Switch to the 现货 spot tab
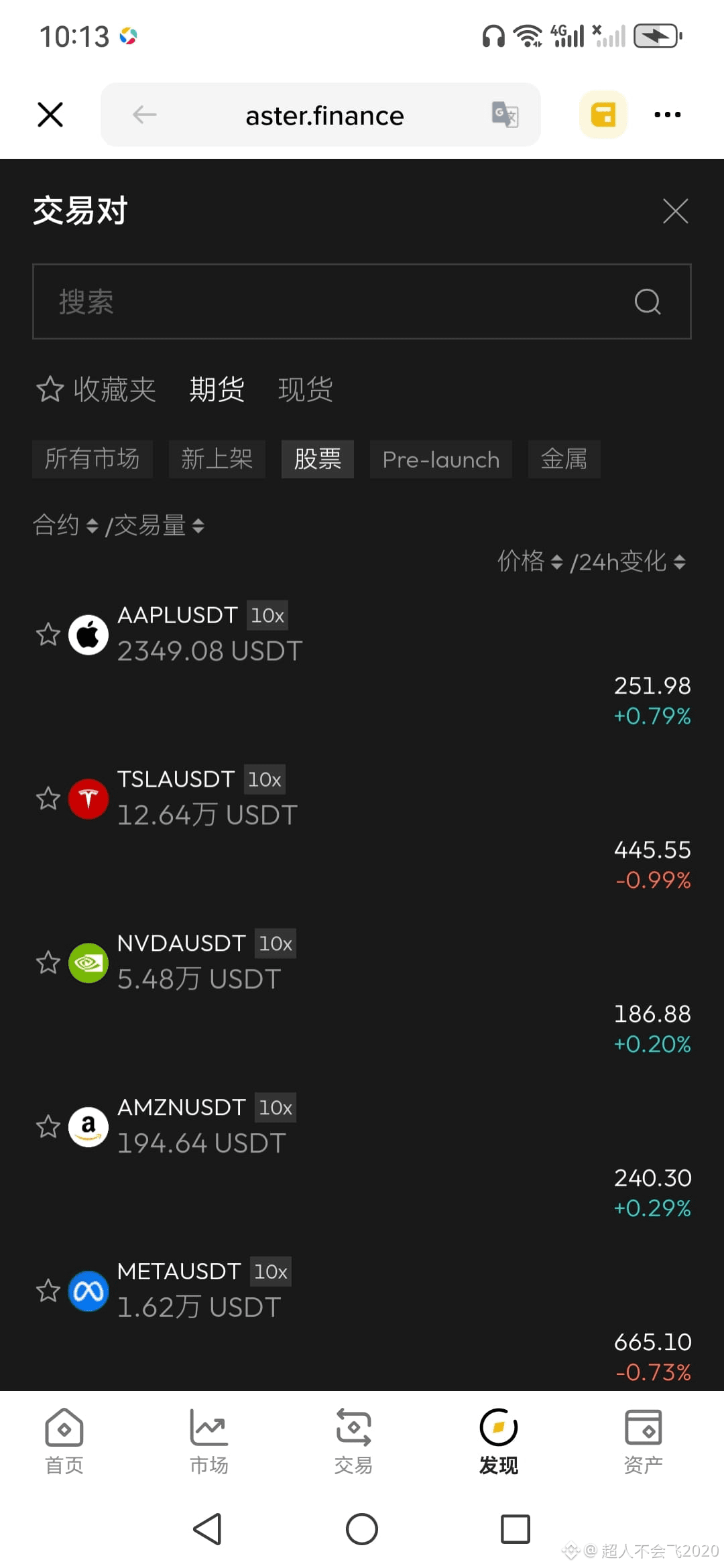The image size is (724, 1568). click(305, 389)
